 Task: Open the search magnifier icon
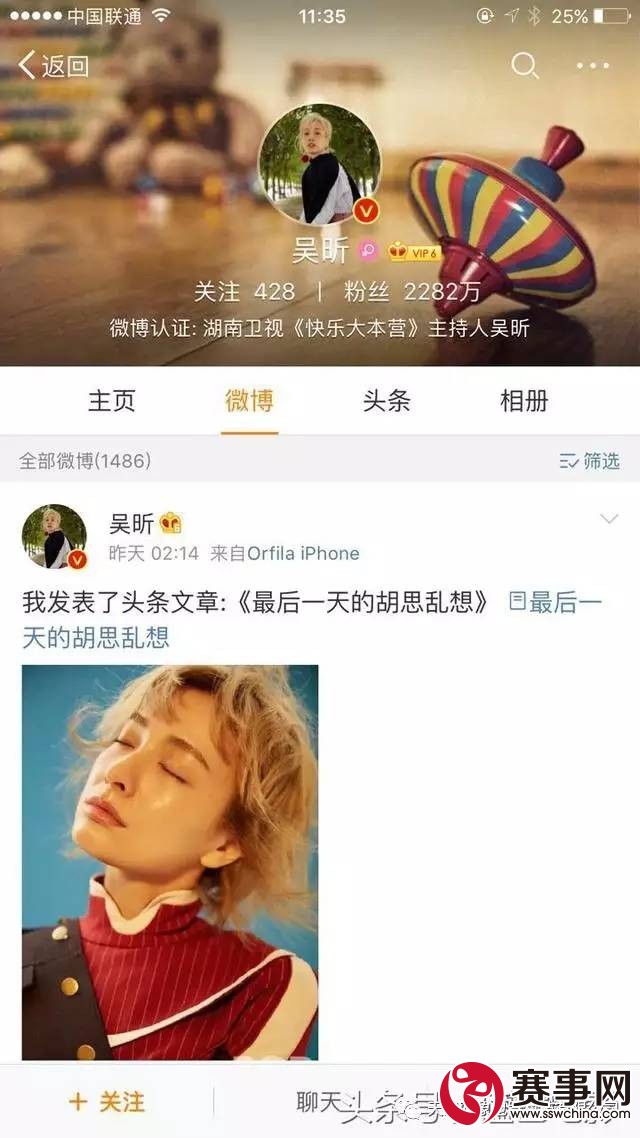coord(525,66)
